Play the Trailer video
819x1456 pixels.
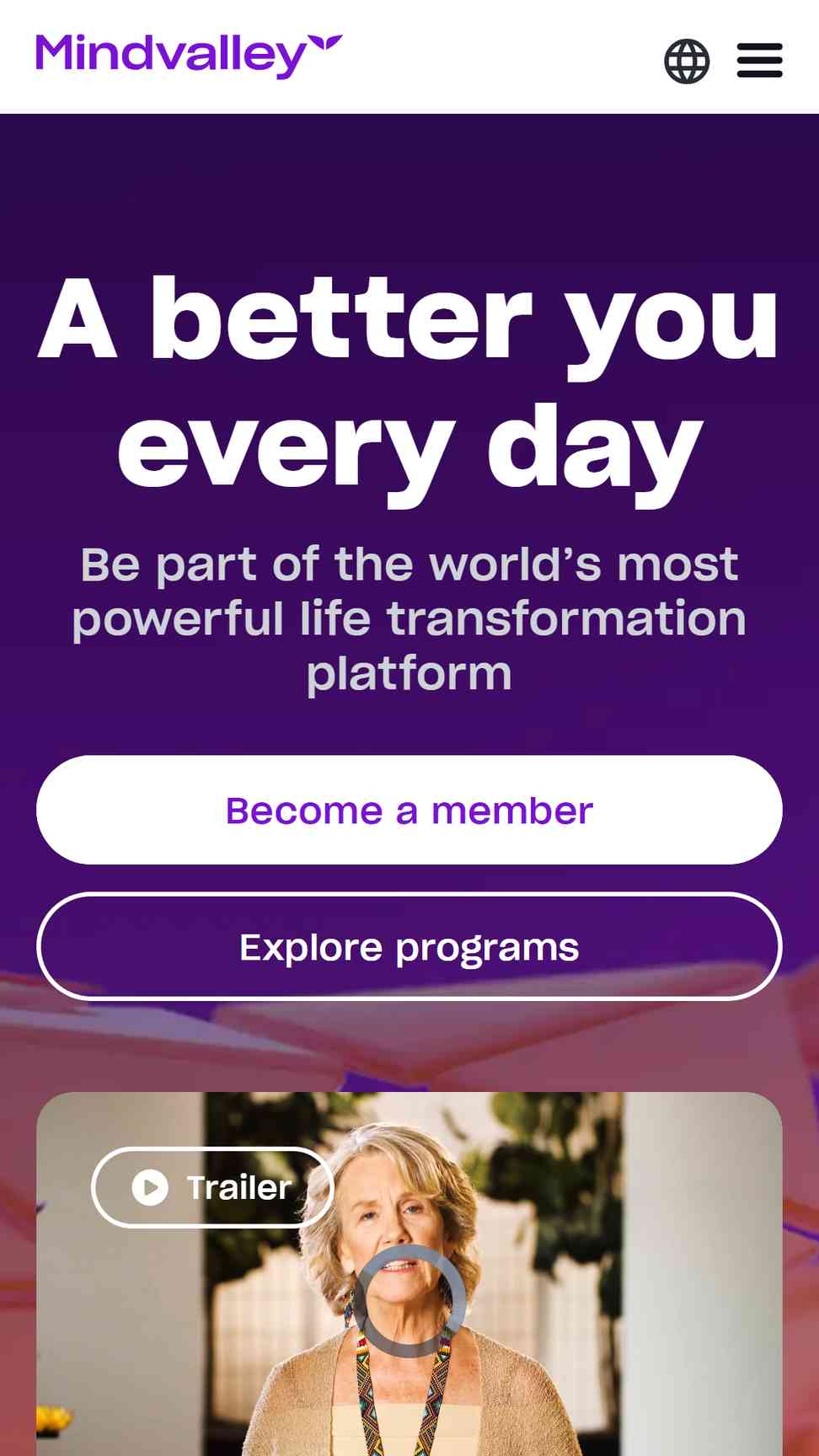pos(212,1187)
